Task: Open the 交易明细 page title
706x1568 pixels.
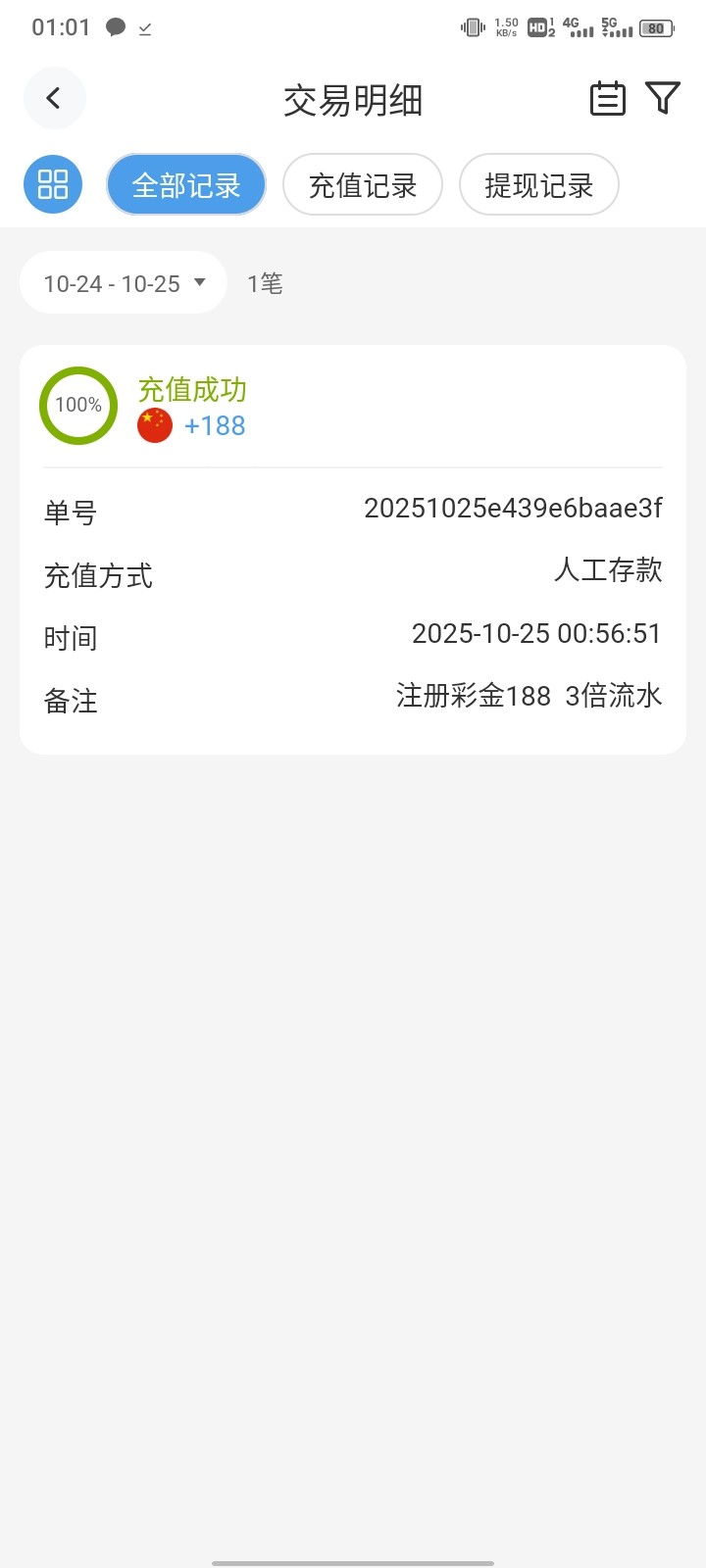Action: 353,99
